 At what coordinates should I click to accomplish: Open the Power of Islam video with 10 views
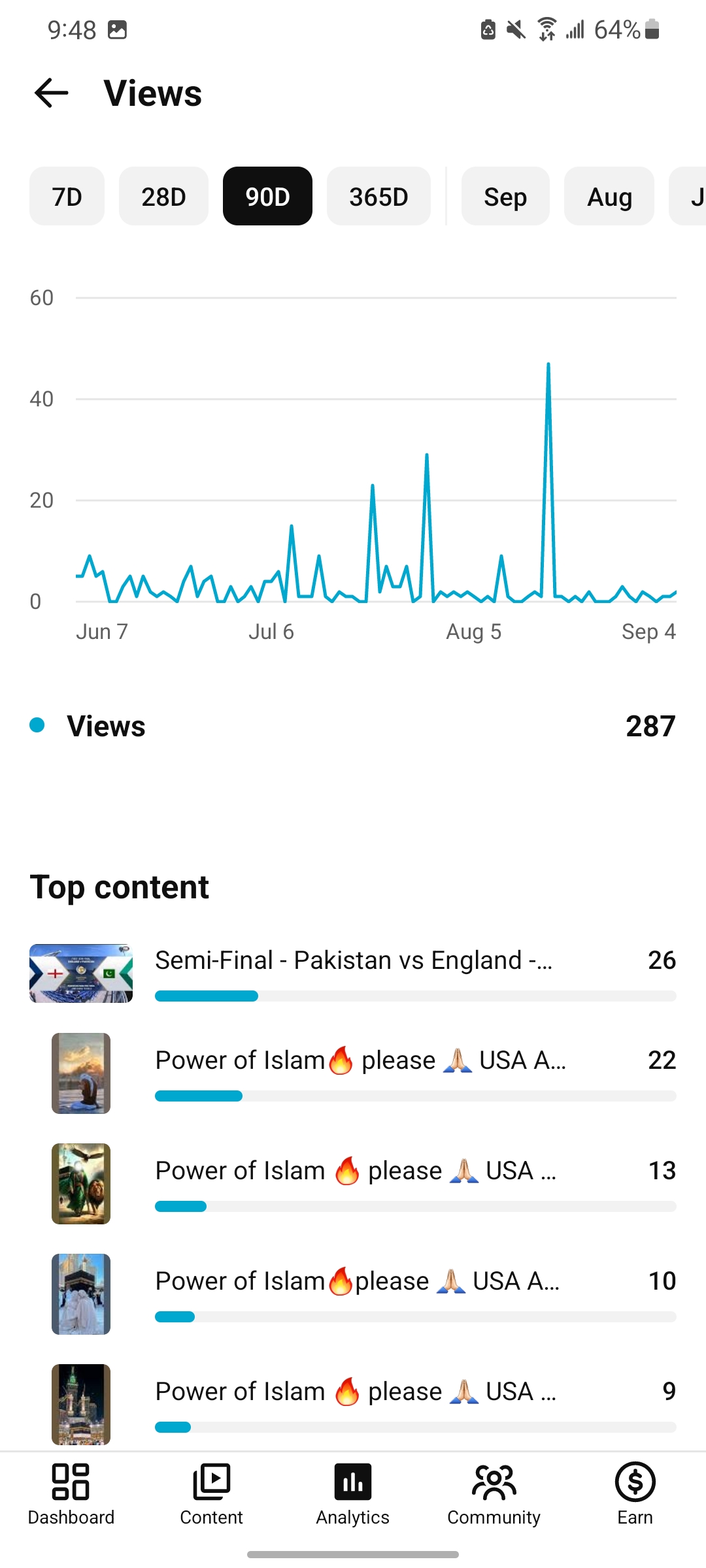(353, 1294)
